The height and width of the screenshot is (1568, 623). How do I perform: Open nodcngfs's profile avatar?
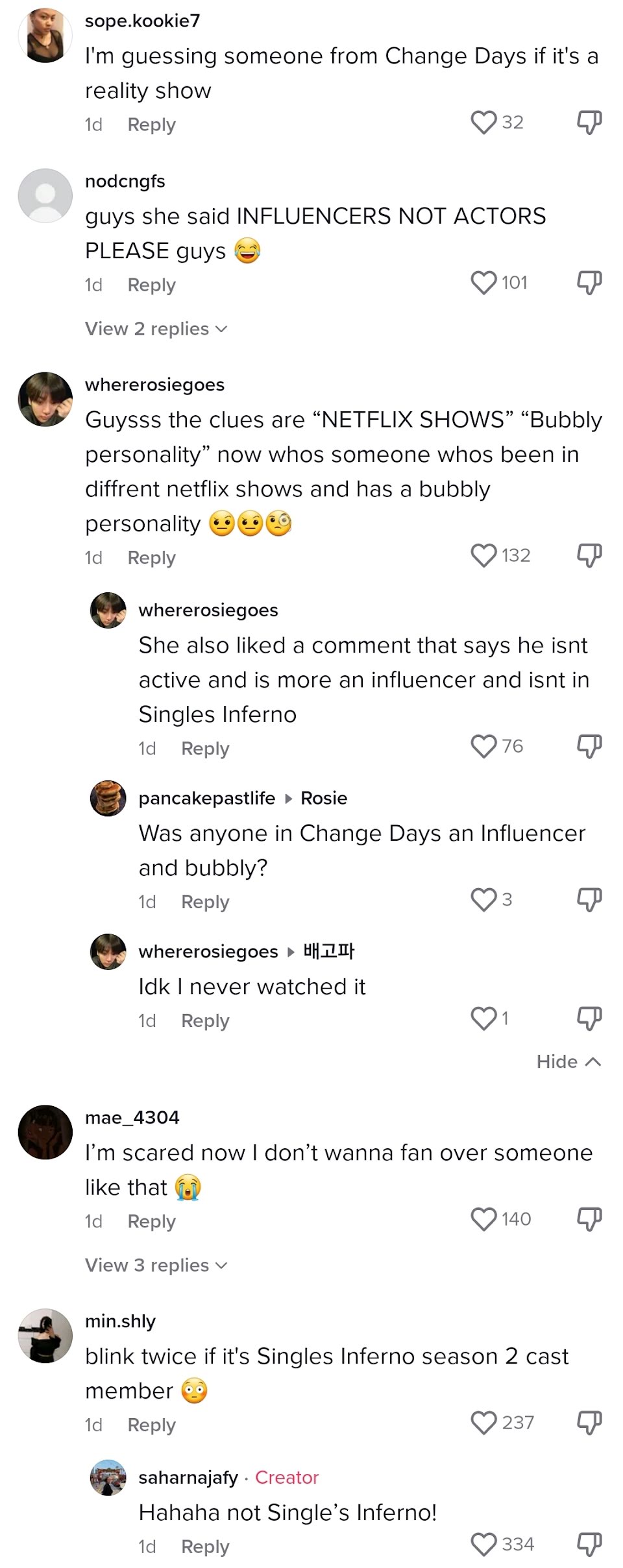(x=45, y=195)
